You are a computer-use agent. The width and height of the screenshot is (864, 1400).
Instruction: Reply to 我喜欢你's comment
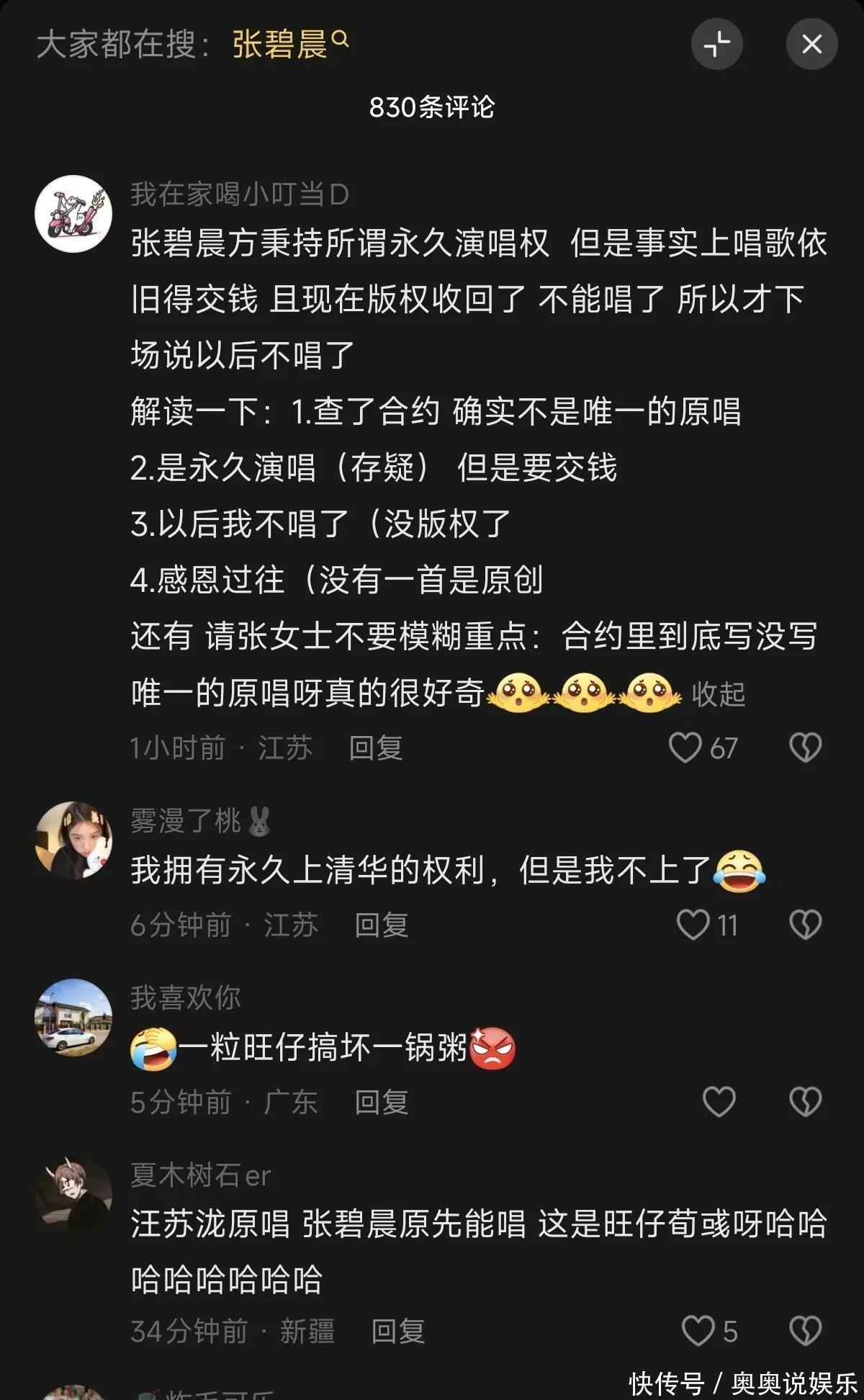(381, 1103)
